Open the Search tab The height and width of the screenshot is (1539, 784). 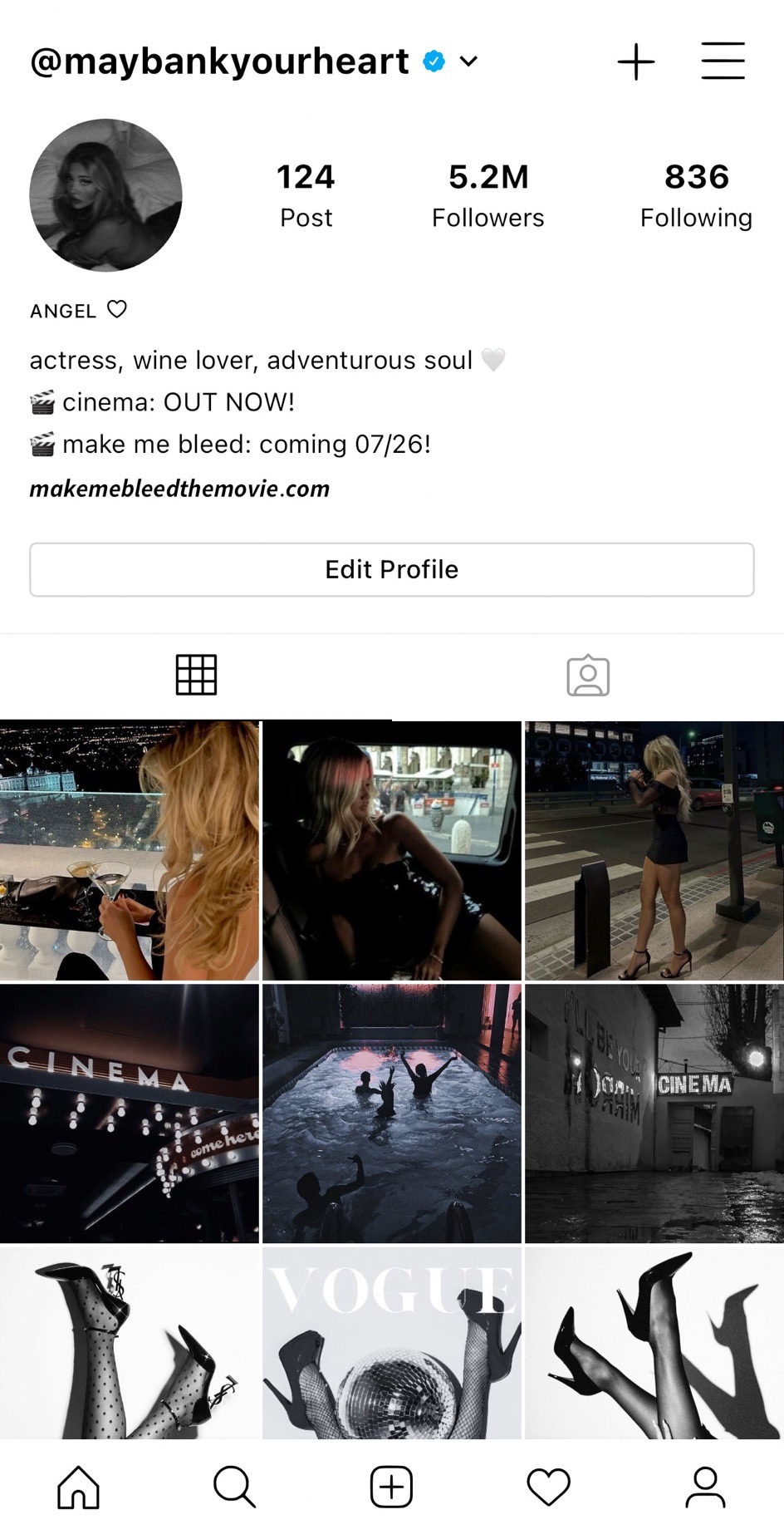[234, 1487]
